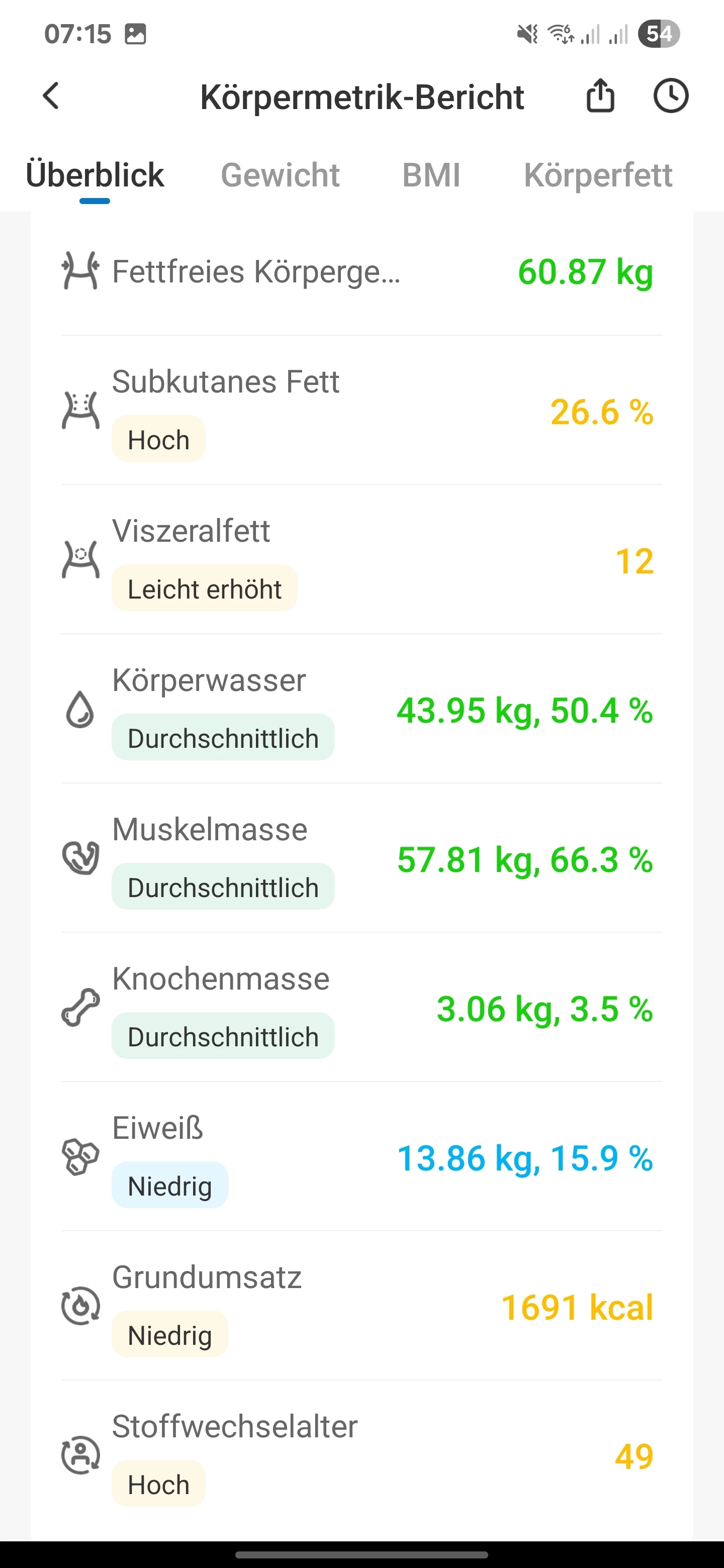Open Subkutanes Fett details

[x=361, y=411]
